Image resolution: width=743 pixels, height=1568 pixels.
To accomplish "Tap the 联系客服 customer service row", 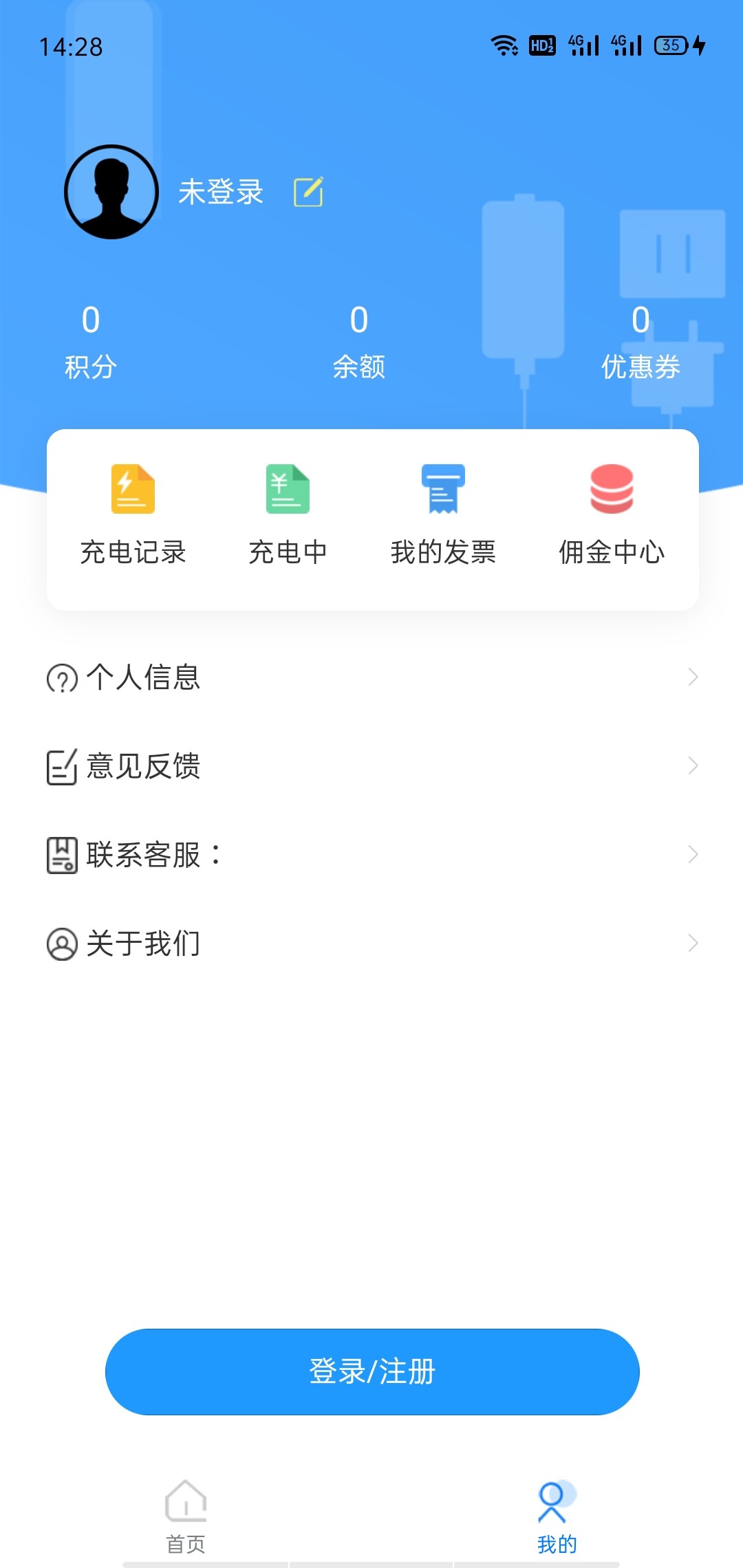I will [371, 855].
